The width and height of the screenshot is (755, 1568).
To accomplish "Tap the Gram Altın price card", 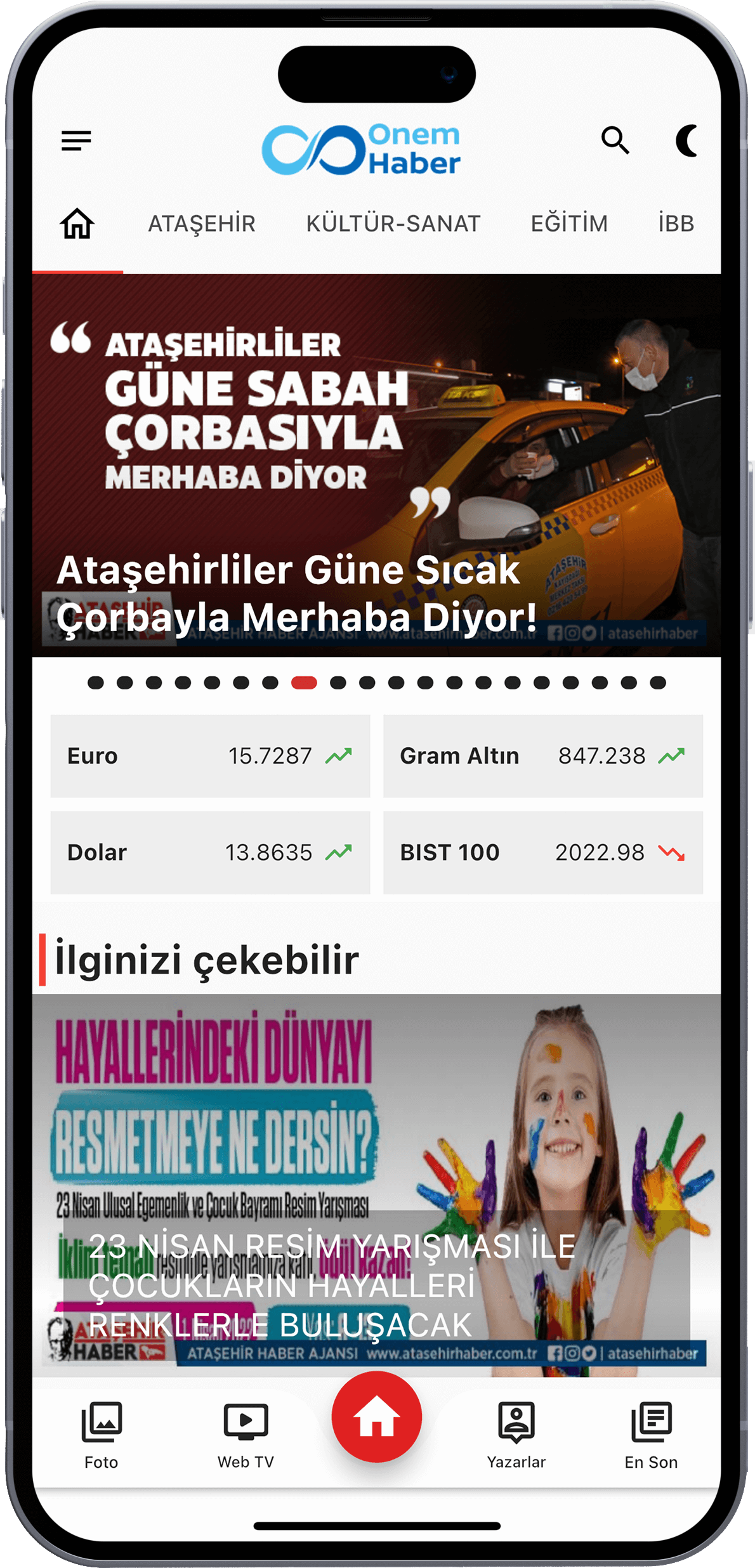I will point(542,756).
